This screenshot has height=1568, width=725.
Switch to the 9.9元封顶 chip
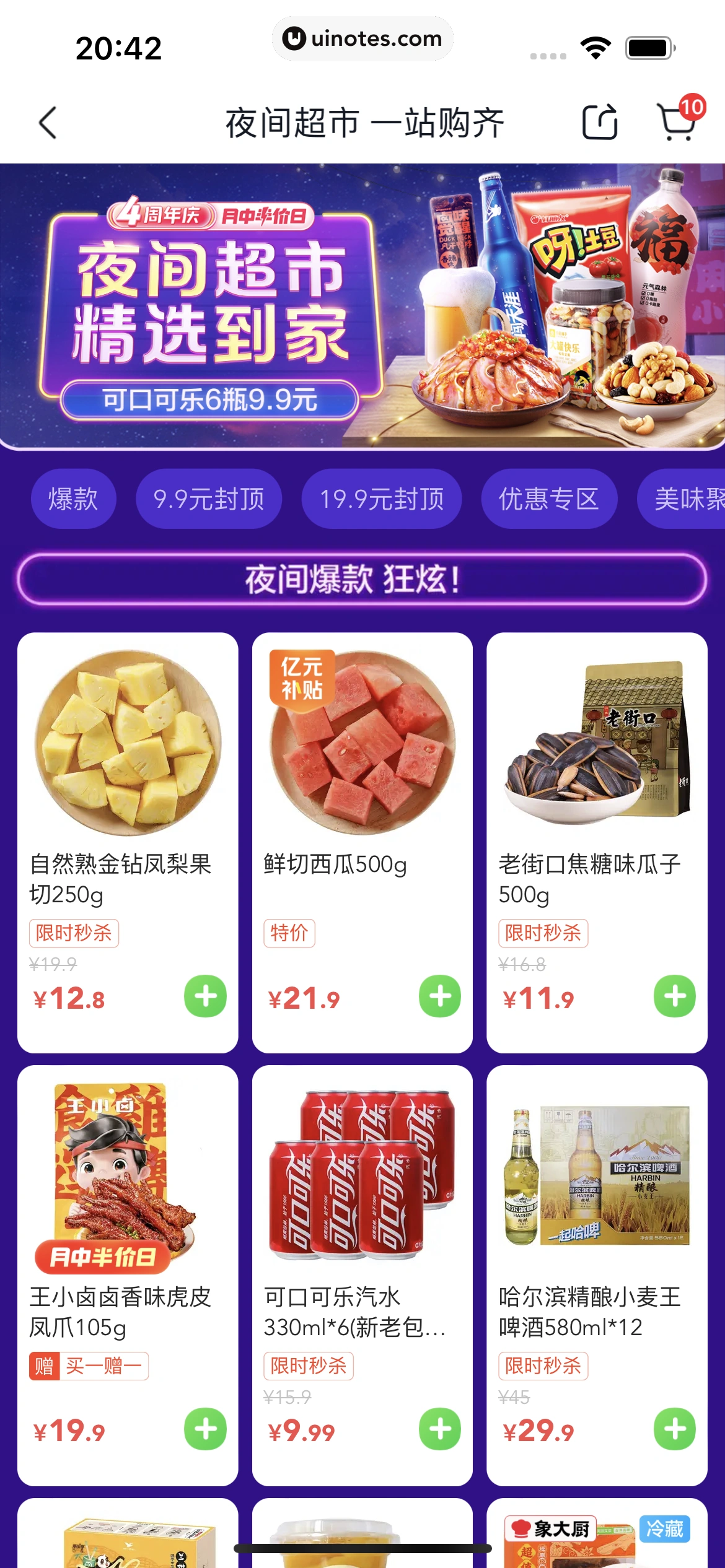tap(209, 499)
